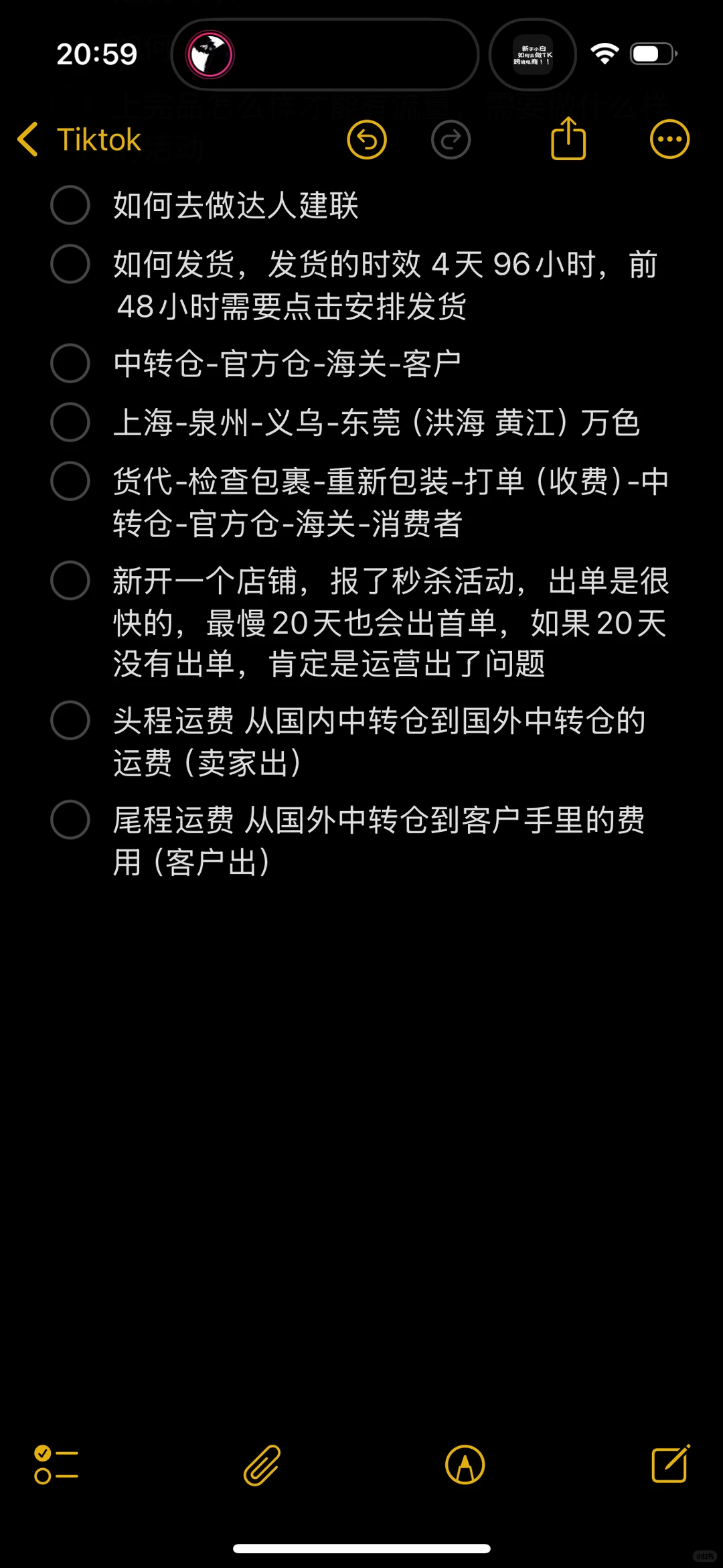
Task: Toggle checklist formatting in the bottom toolbar
Action: [x=56, y=1465]
